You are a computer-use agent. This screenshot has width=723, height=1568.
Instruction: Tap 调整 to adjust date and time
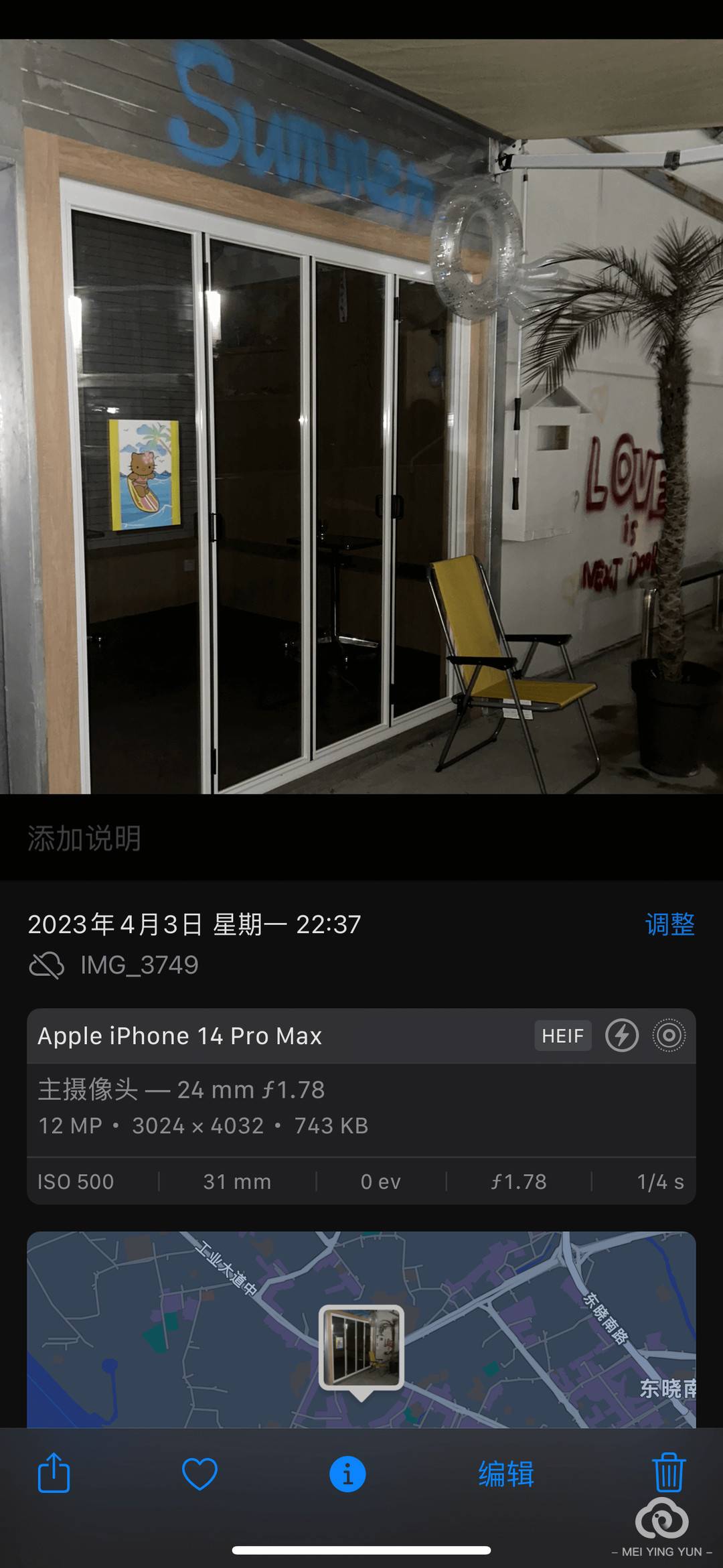[x=669, y=924]
